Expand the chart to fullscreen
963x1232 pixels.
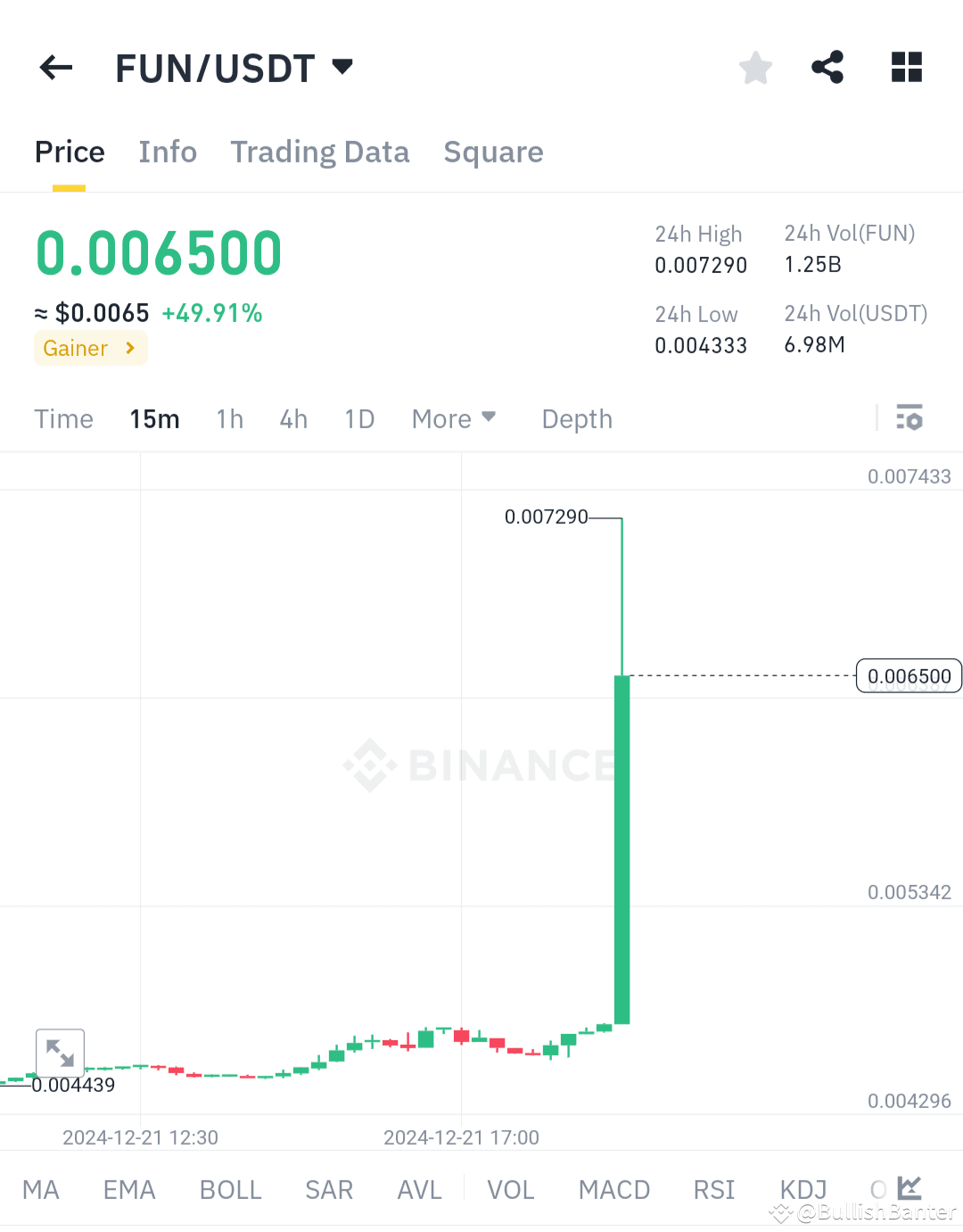coord(60,1054)
